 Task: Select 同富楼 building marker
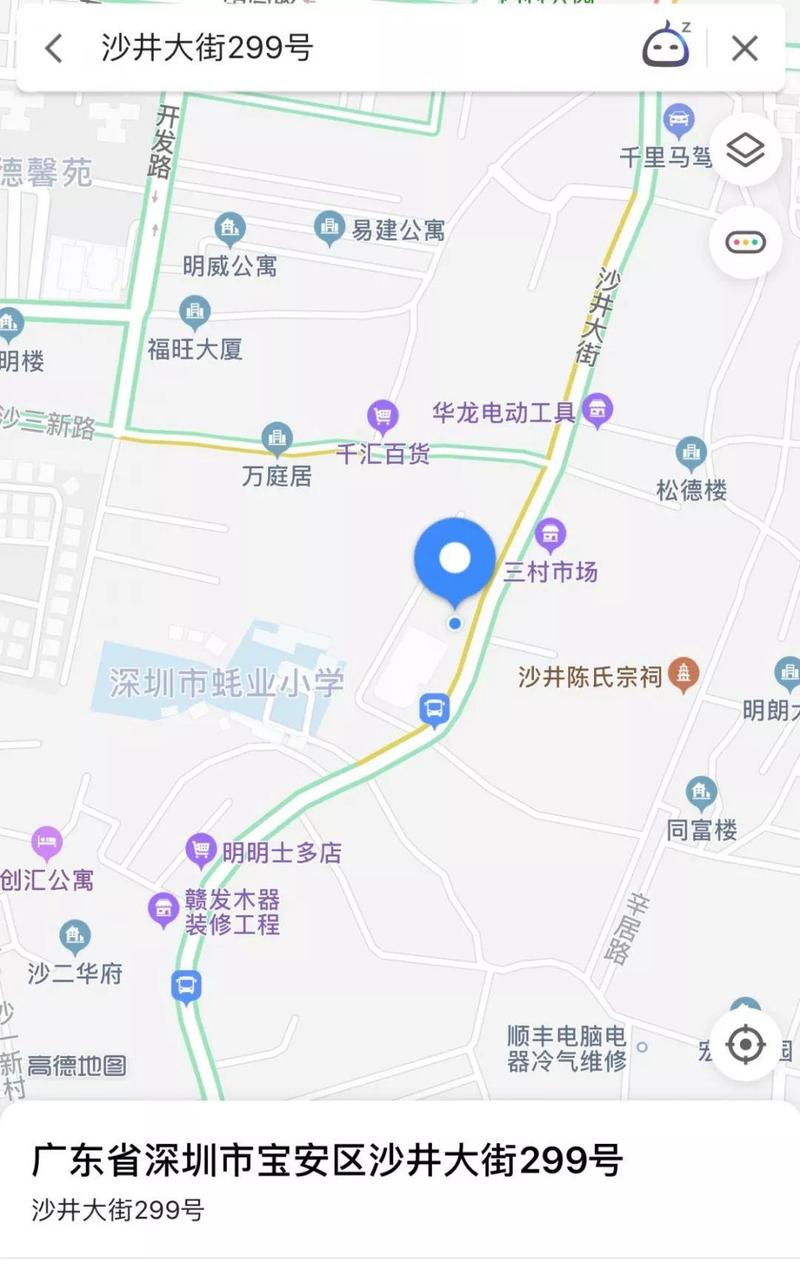(x=702, y=793)
